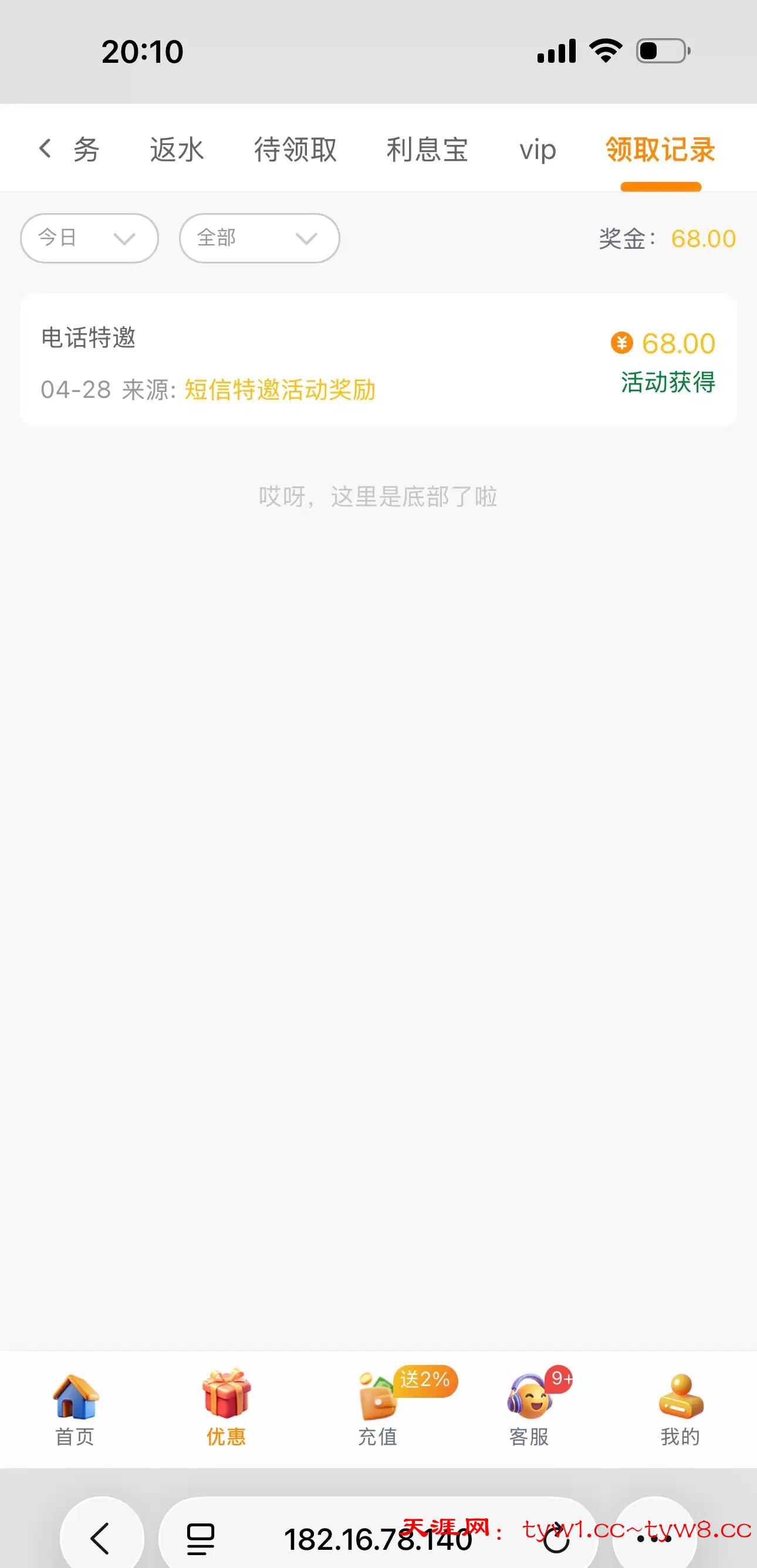This screenshot has width=757, height=1568.
Task: Expand the 全部 type dropdown
Action: 259,238
